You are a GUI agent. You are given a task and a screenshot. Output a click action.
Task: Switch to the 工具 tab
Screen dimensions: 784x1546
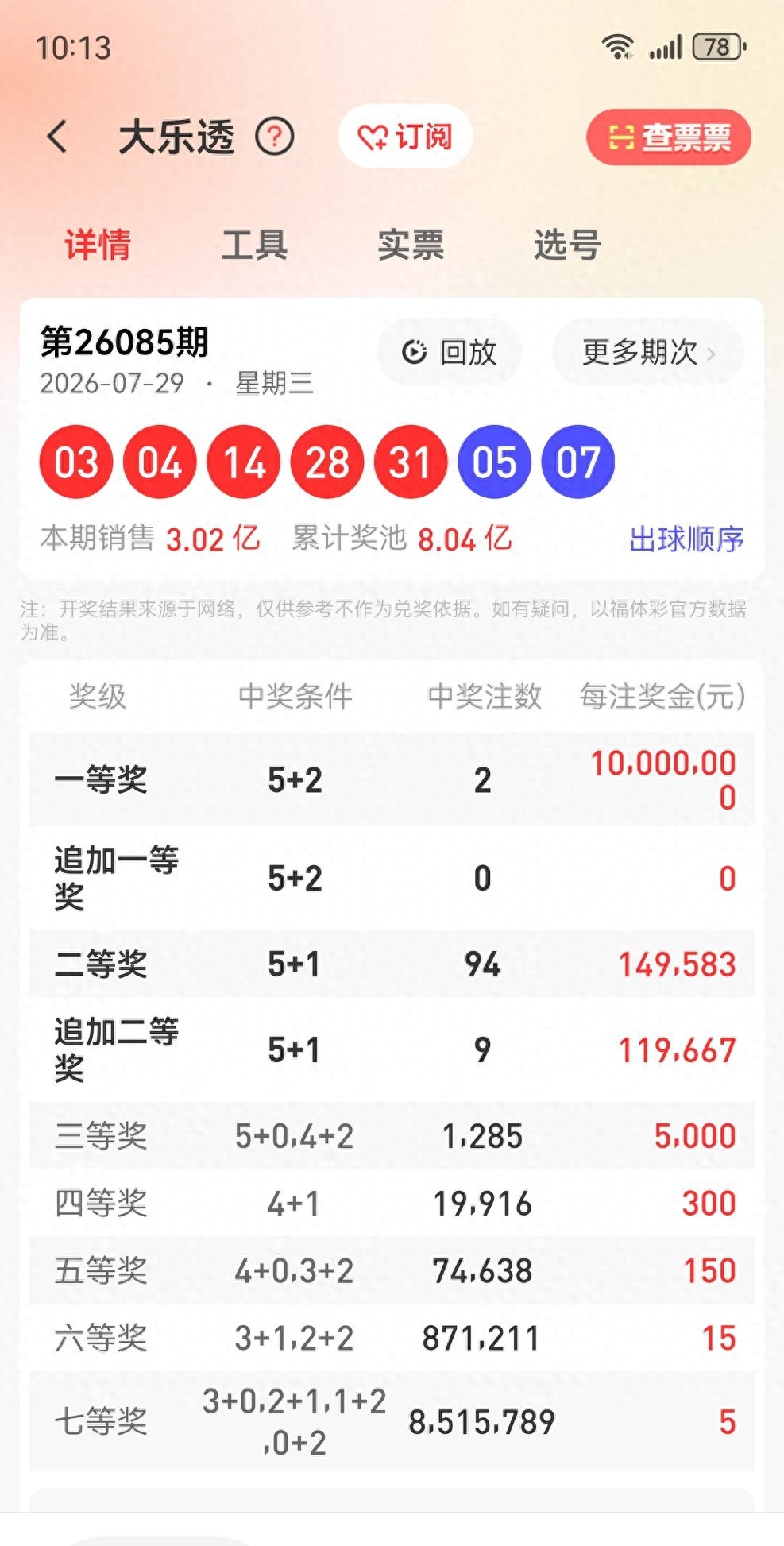click(254, 244)
